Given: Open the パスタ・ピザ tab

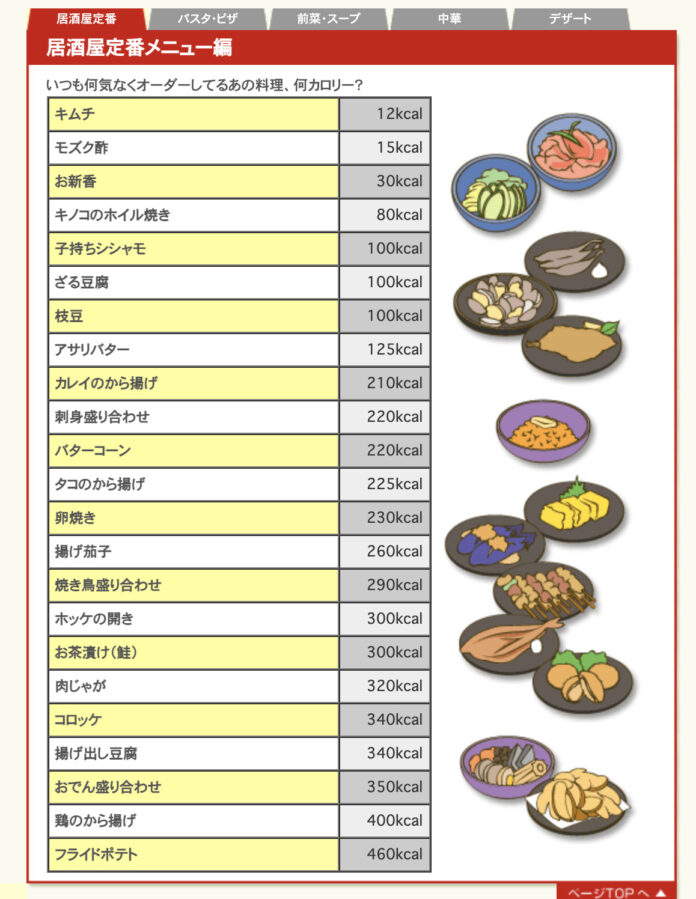Looking at the screenshot, I should [208, 19].
